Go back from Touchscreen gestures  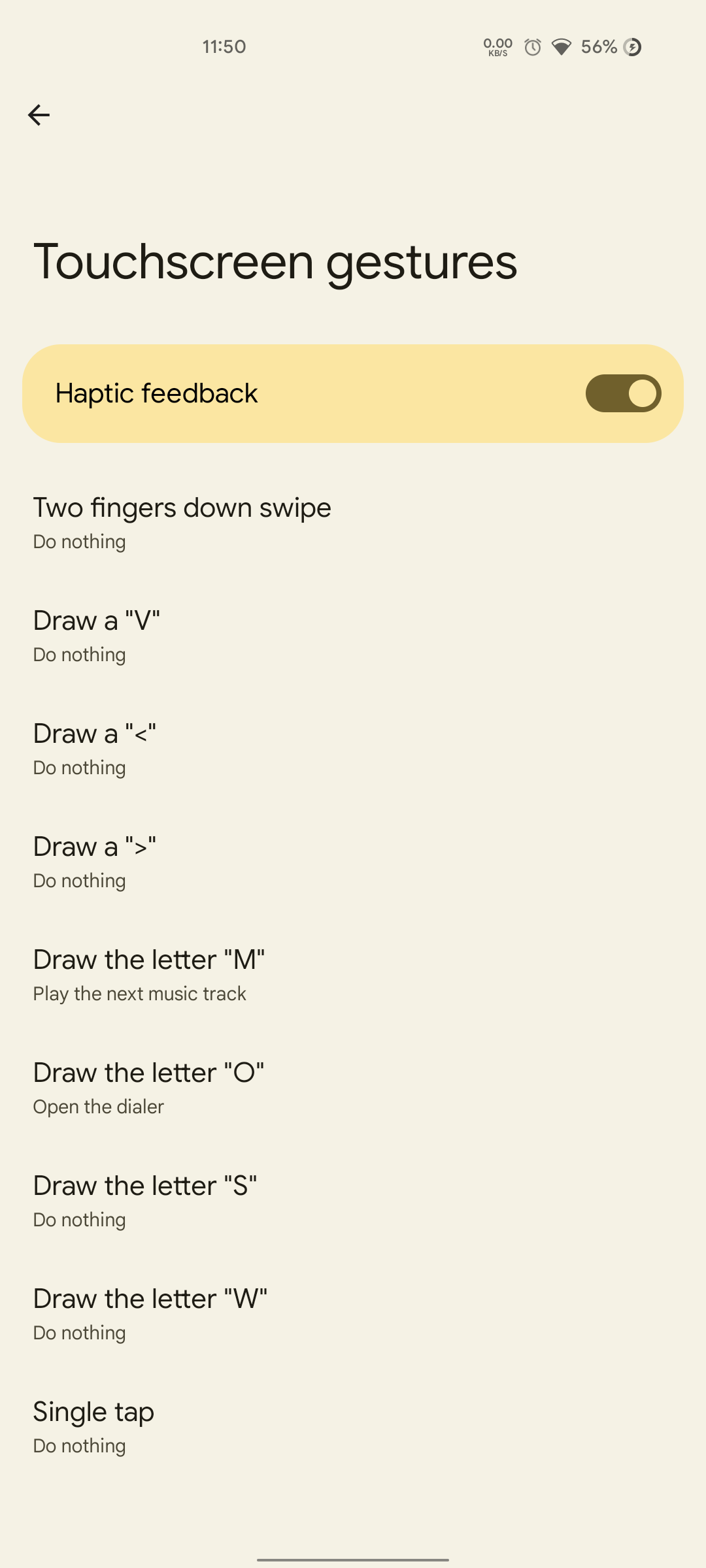pos(39,115)
